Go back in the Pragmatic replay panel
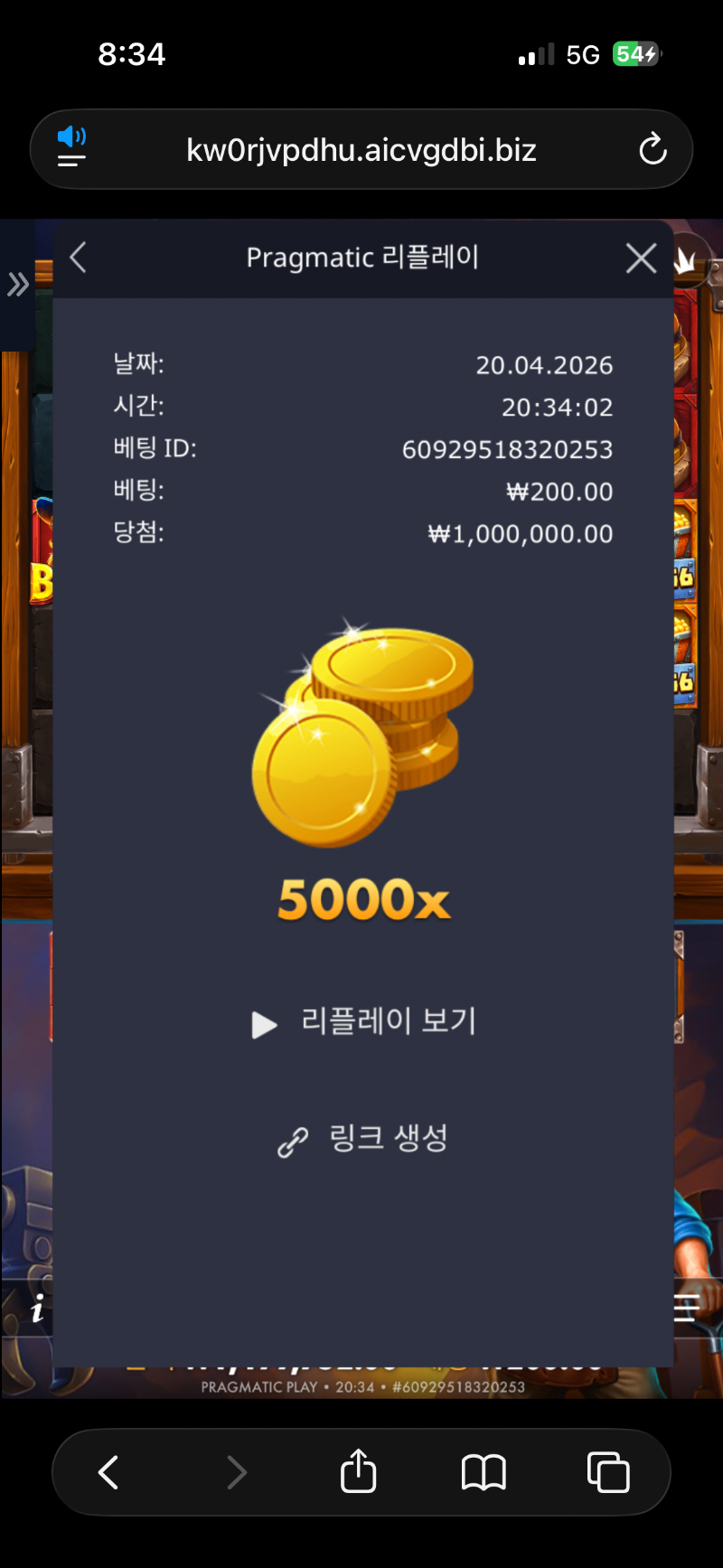This screenshot has width=723, height=1568. [x=79, y=258]
